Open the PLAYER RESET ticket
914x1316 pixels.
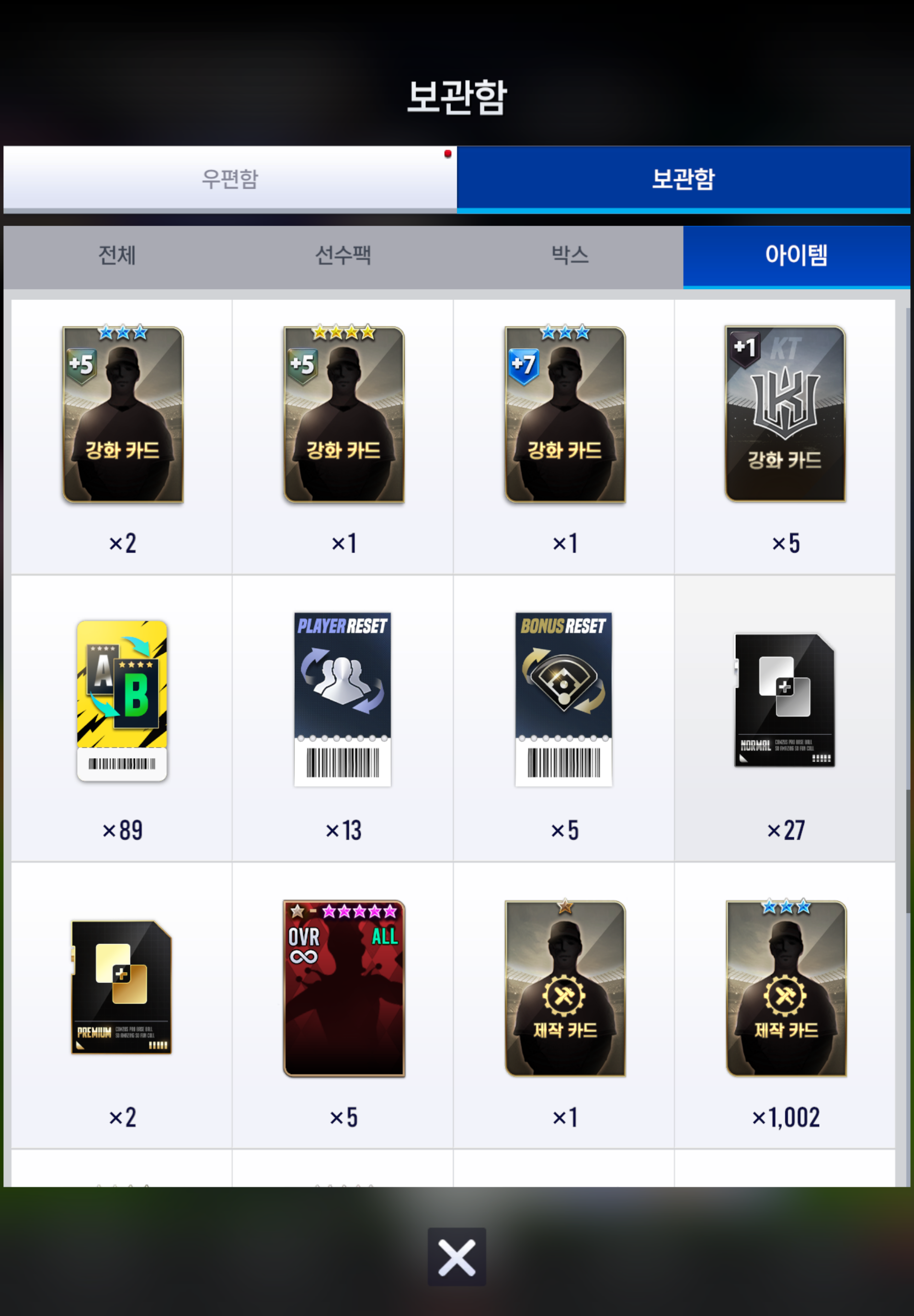343,700
